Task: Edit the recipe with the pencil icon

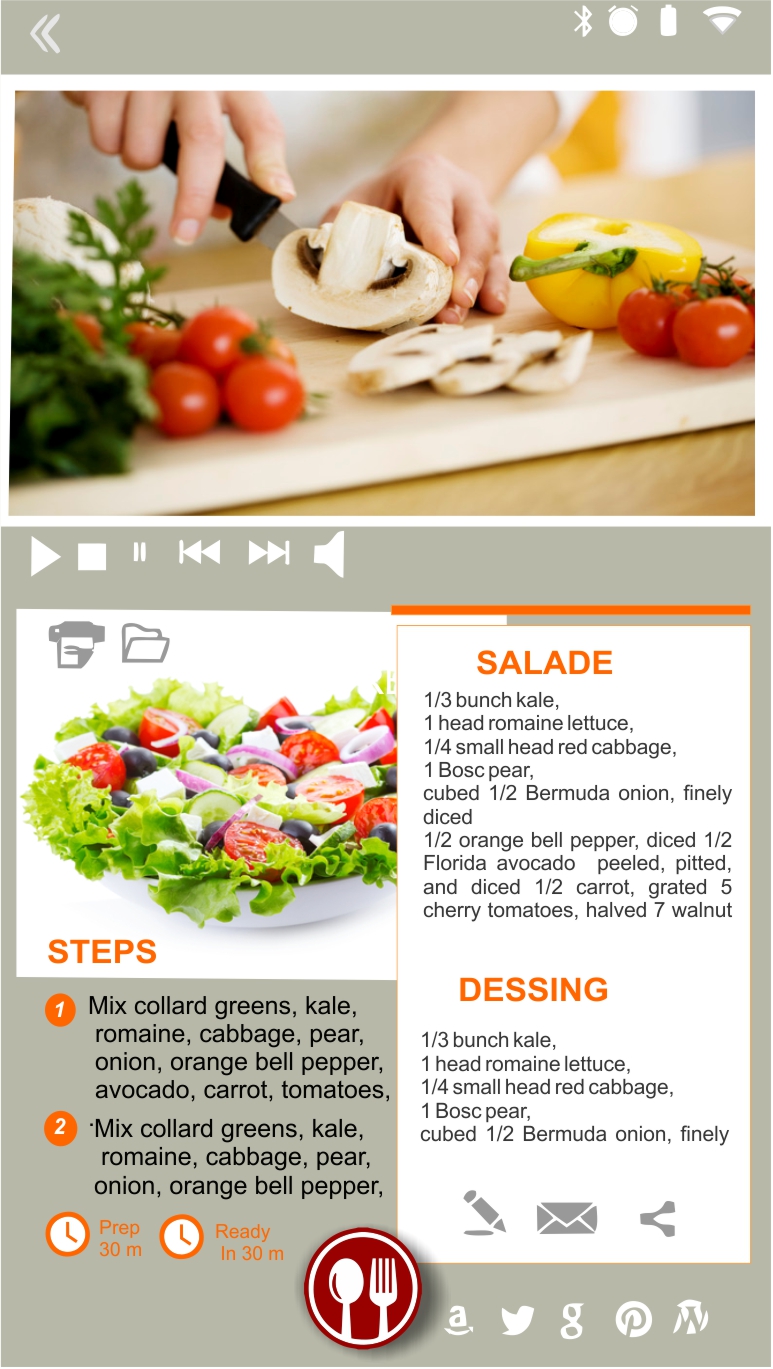Action: [484, 1213]
